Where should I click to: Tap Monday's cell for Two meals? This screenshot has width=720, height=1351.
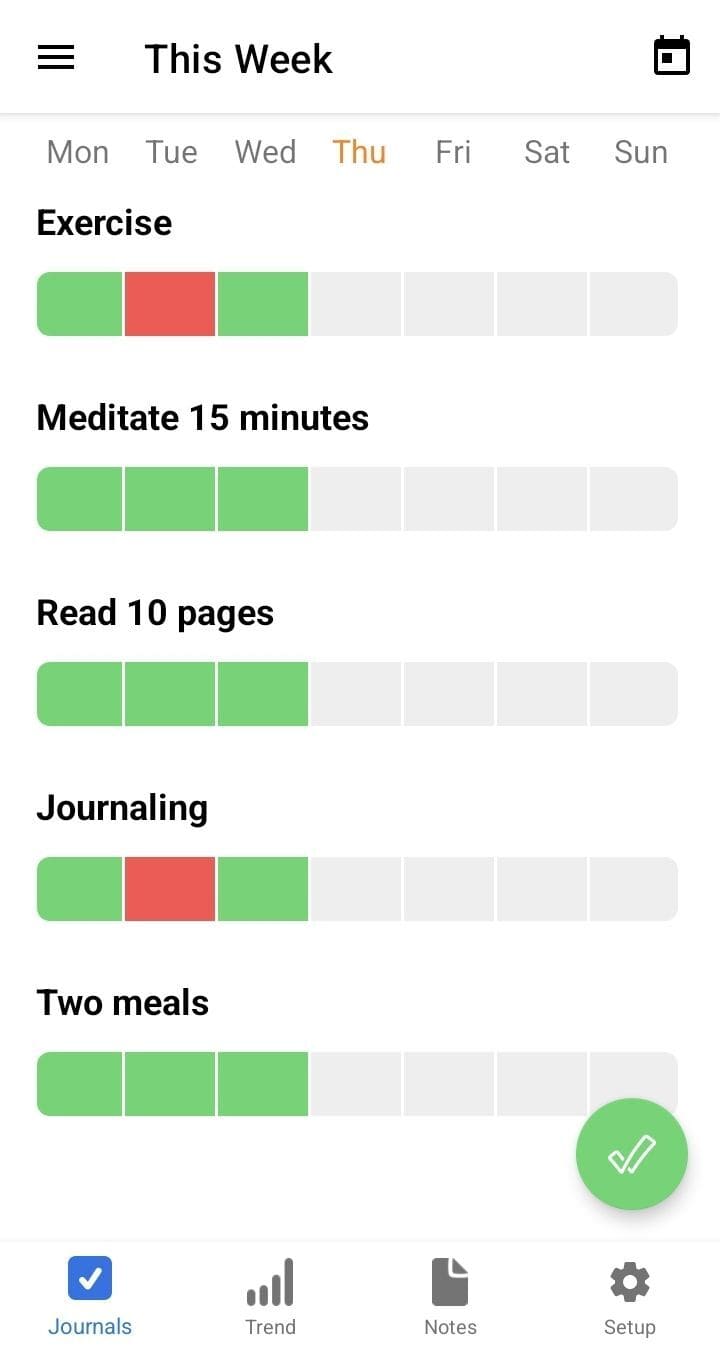pos(80,1084)
